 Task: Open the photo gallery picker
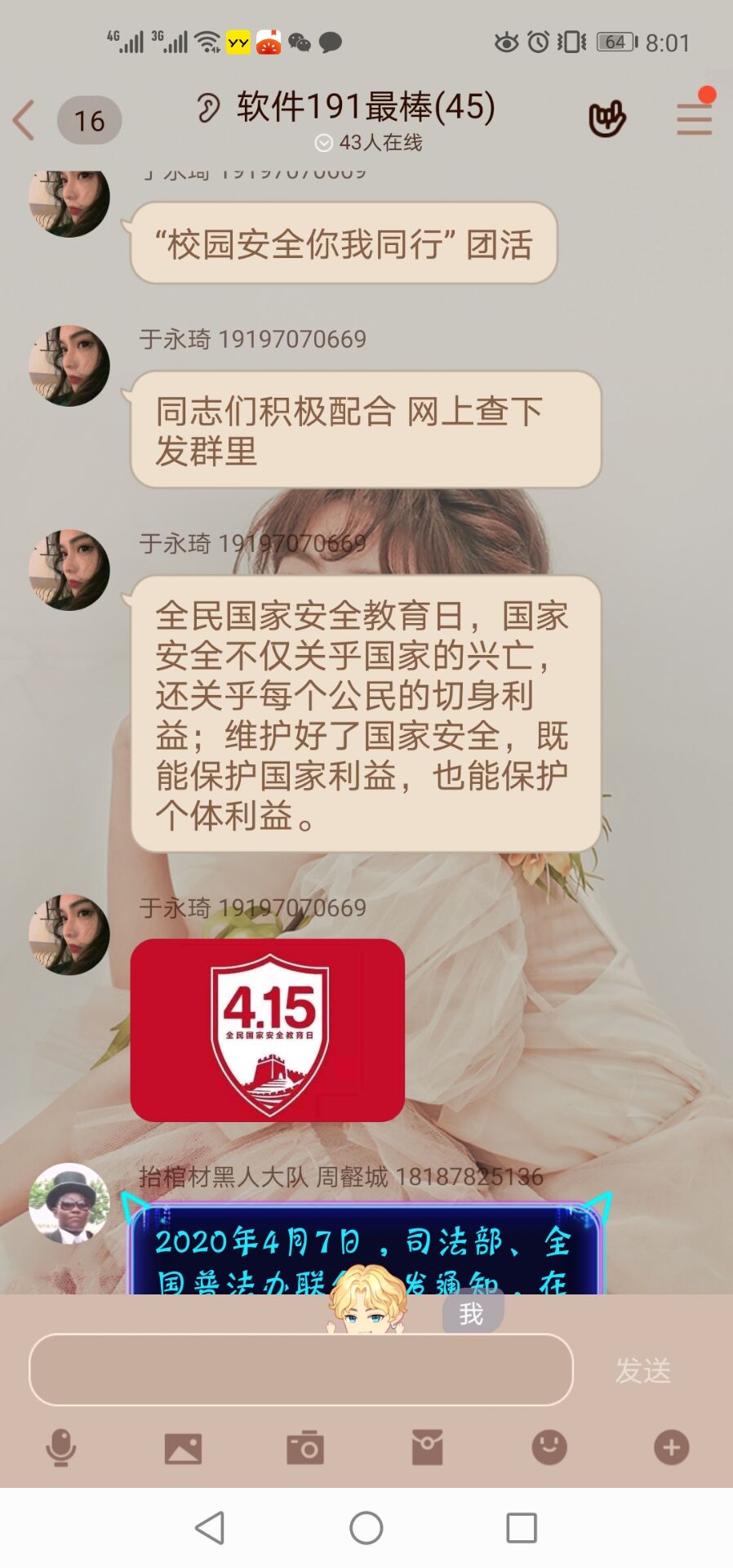[183, 1448]
